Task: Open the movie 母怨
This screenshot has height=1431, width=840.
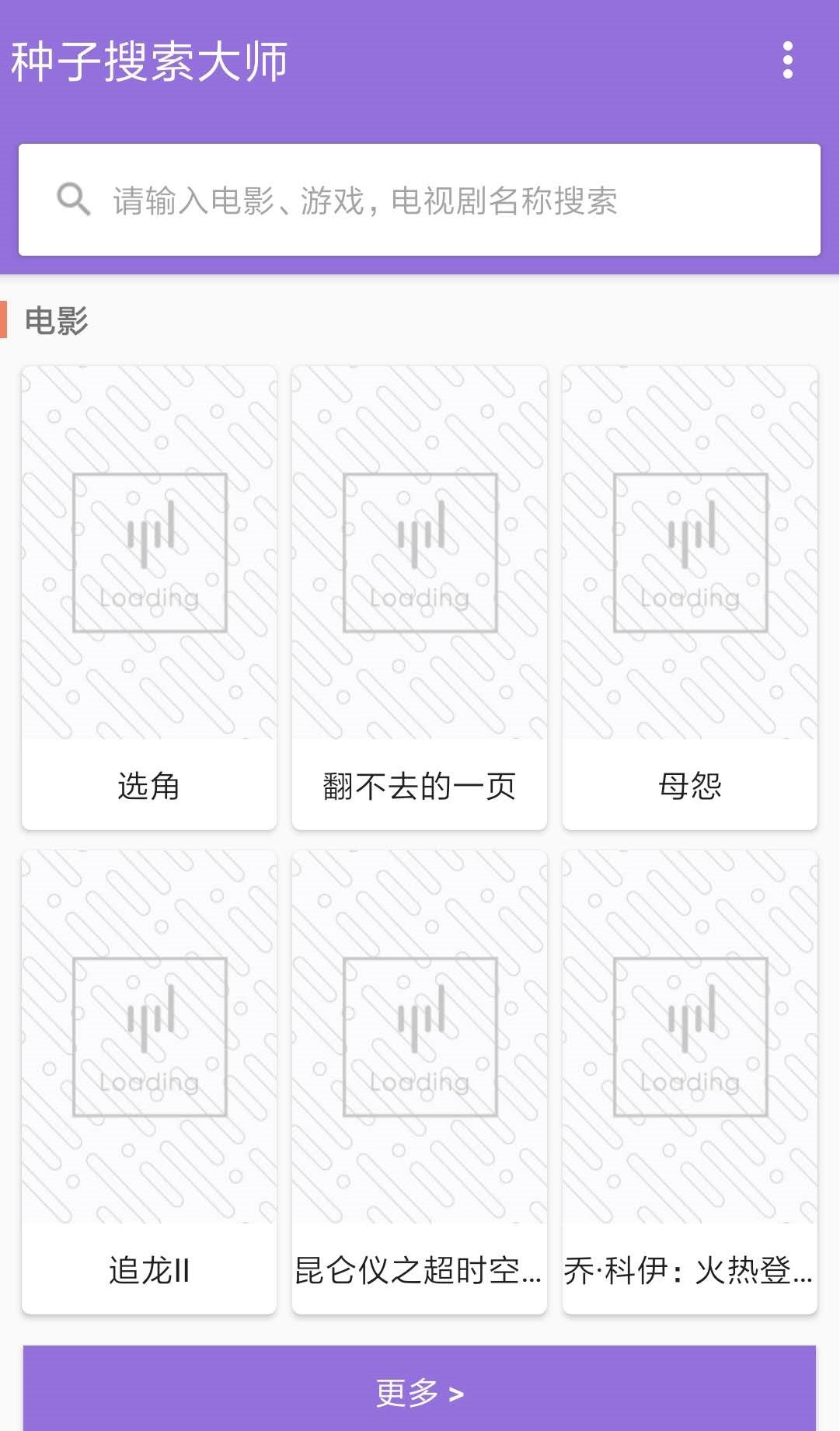Action: 690,787
